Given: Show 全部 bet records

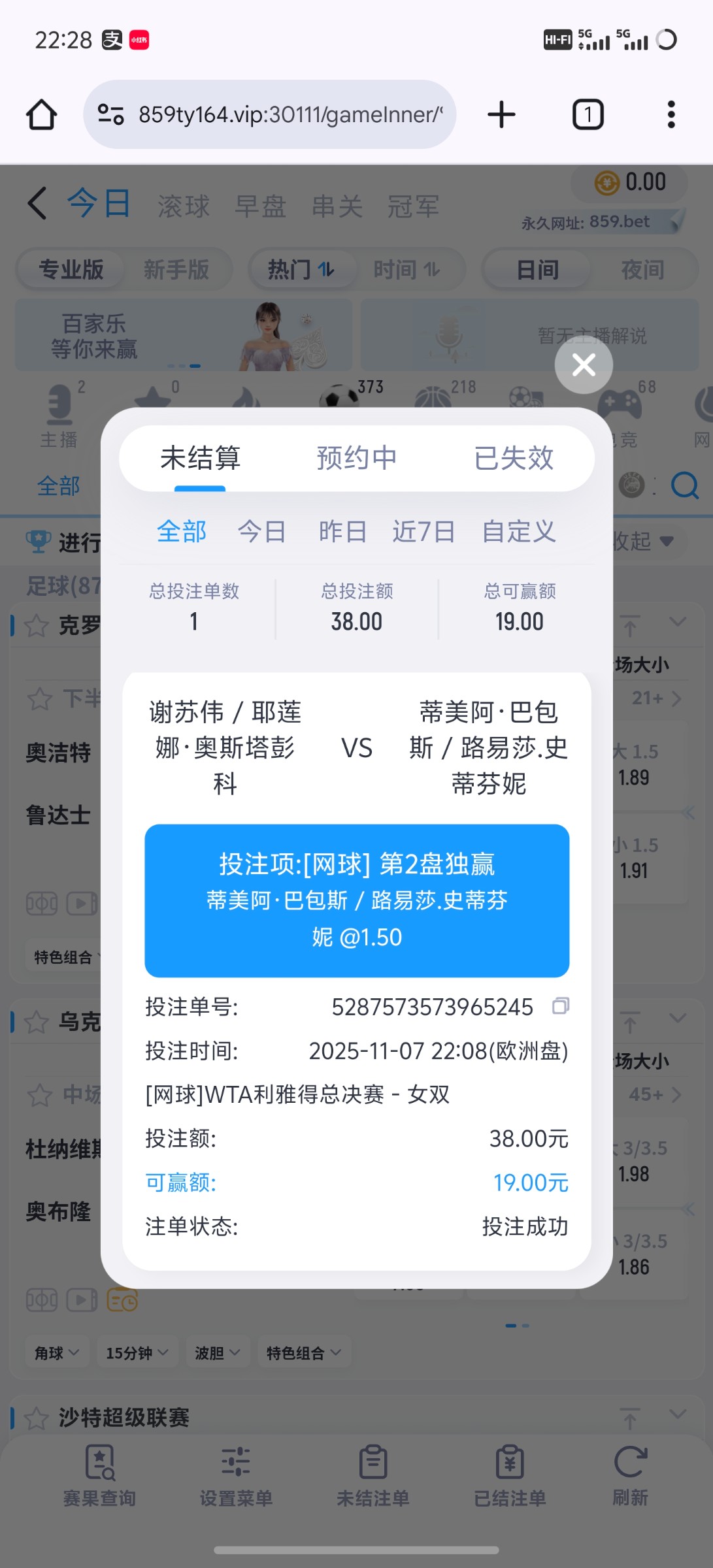Looking at the screenshot, I should pos(181,531).
